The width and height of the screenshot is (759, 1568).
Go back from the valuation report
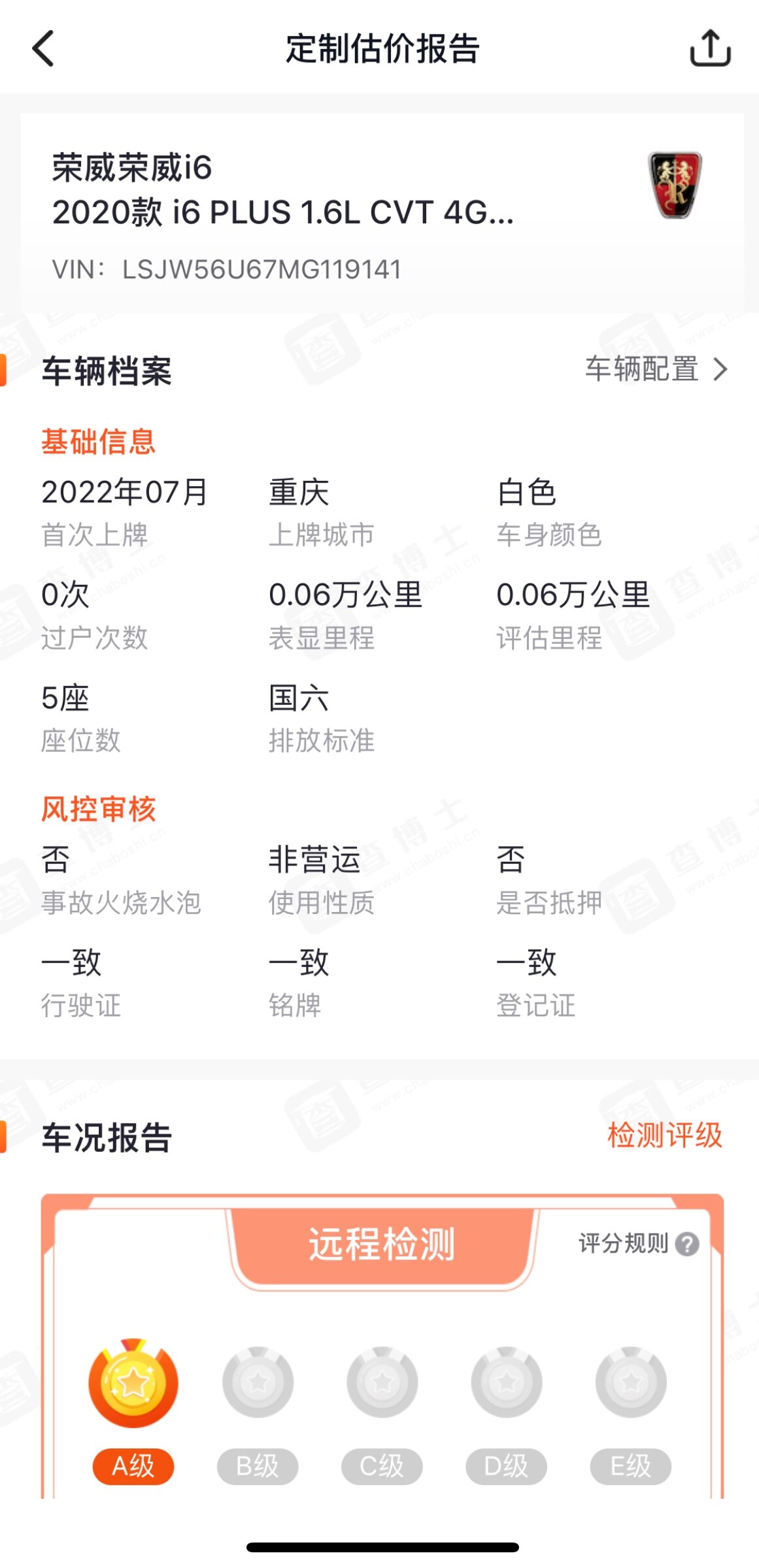(43, 49)
